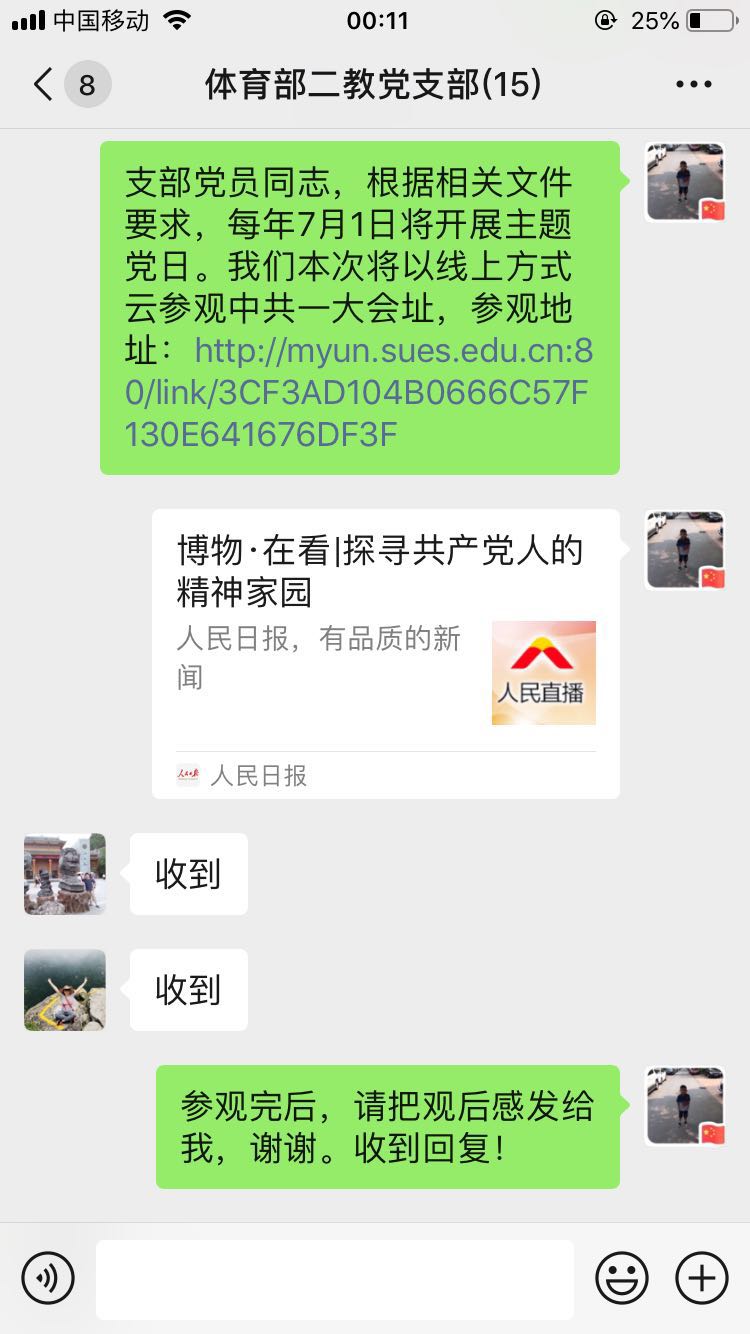
Task: Go back to the chat list
Action: [x=44, y=85]
